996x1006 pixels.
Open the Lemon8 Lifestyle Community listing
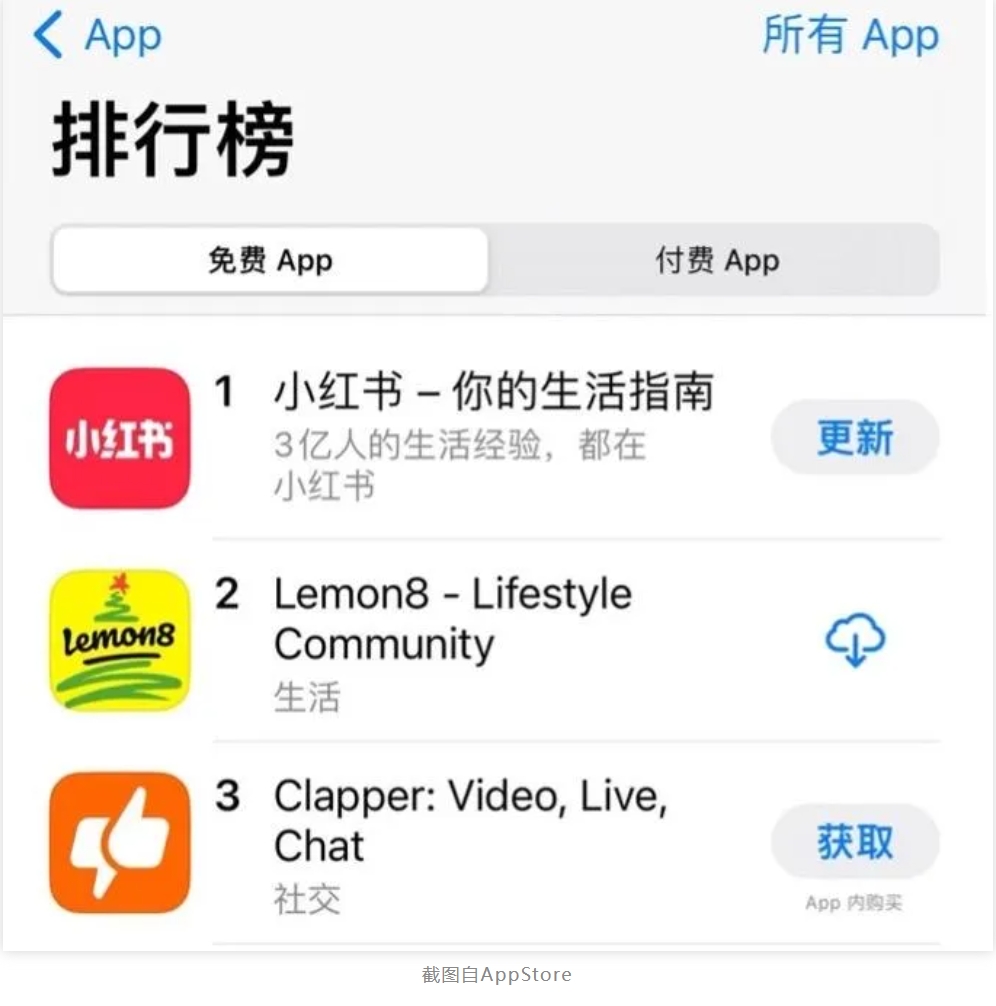(x=452, y=620)
